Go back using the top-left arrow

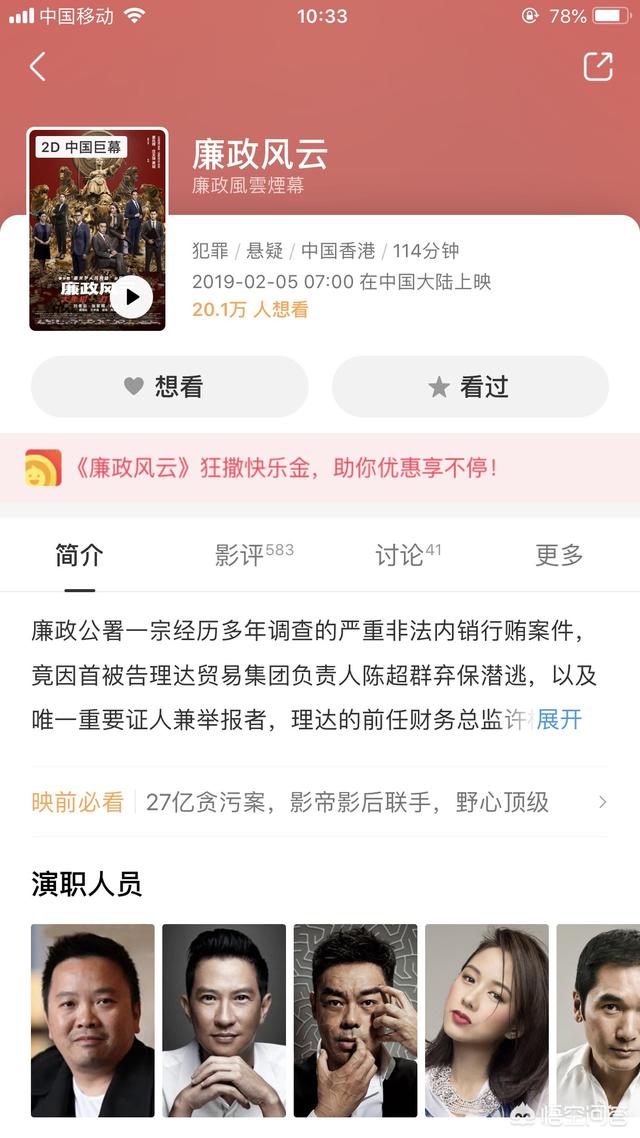(38, 67)
